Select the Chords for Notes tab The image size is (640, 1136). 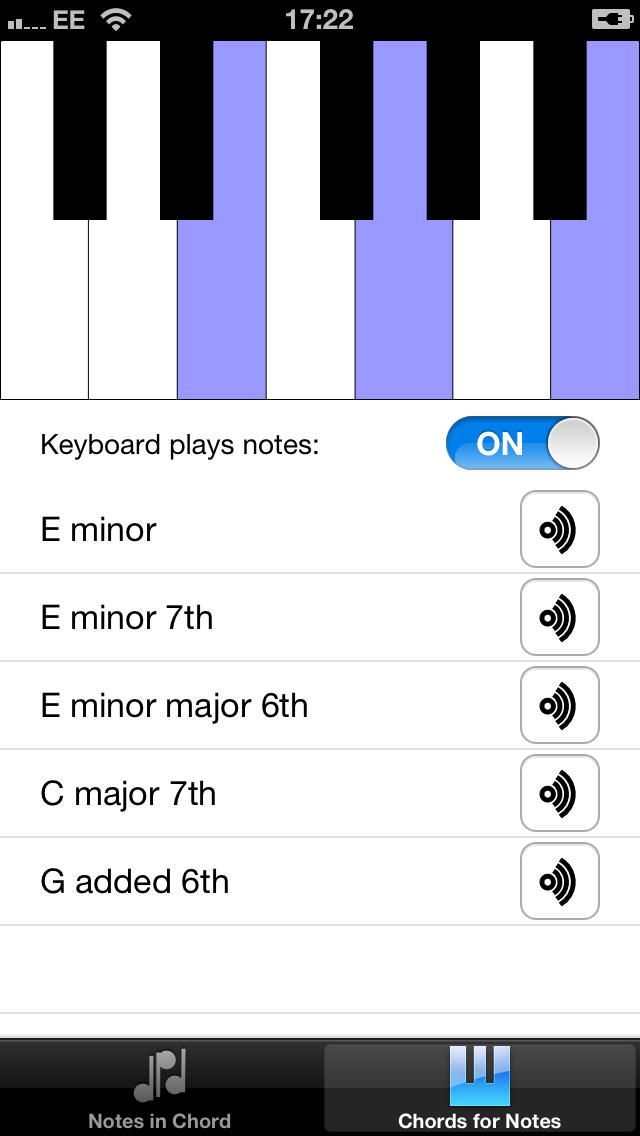pos(480,1089)
